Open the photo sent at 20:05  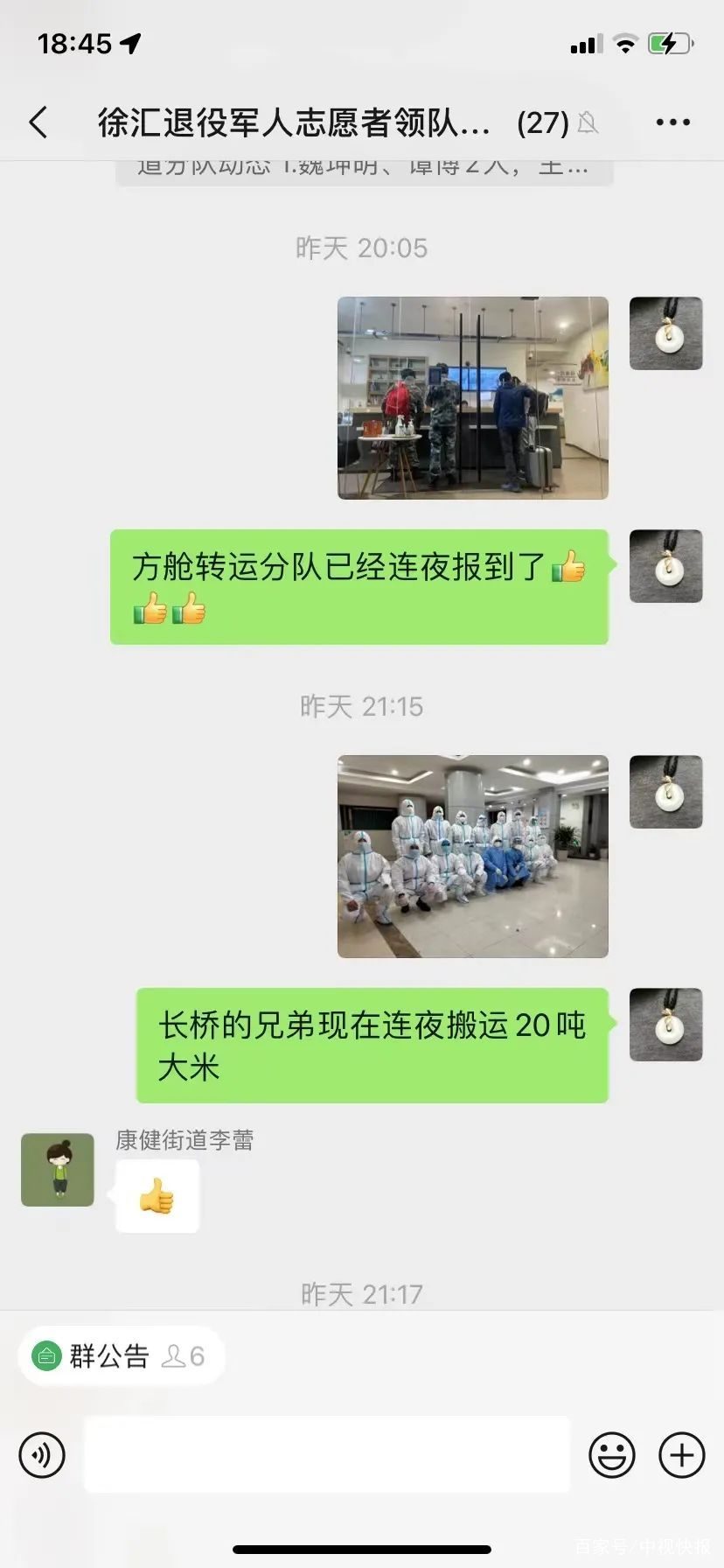(x=472, y=398)
